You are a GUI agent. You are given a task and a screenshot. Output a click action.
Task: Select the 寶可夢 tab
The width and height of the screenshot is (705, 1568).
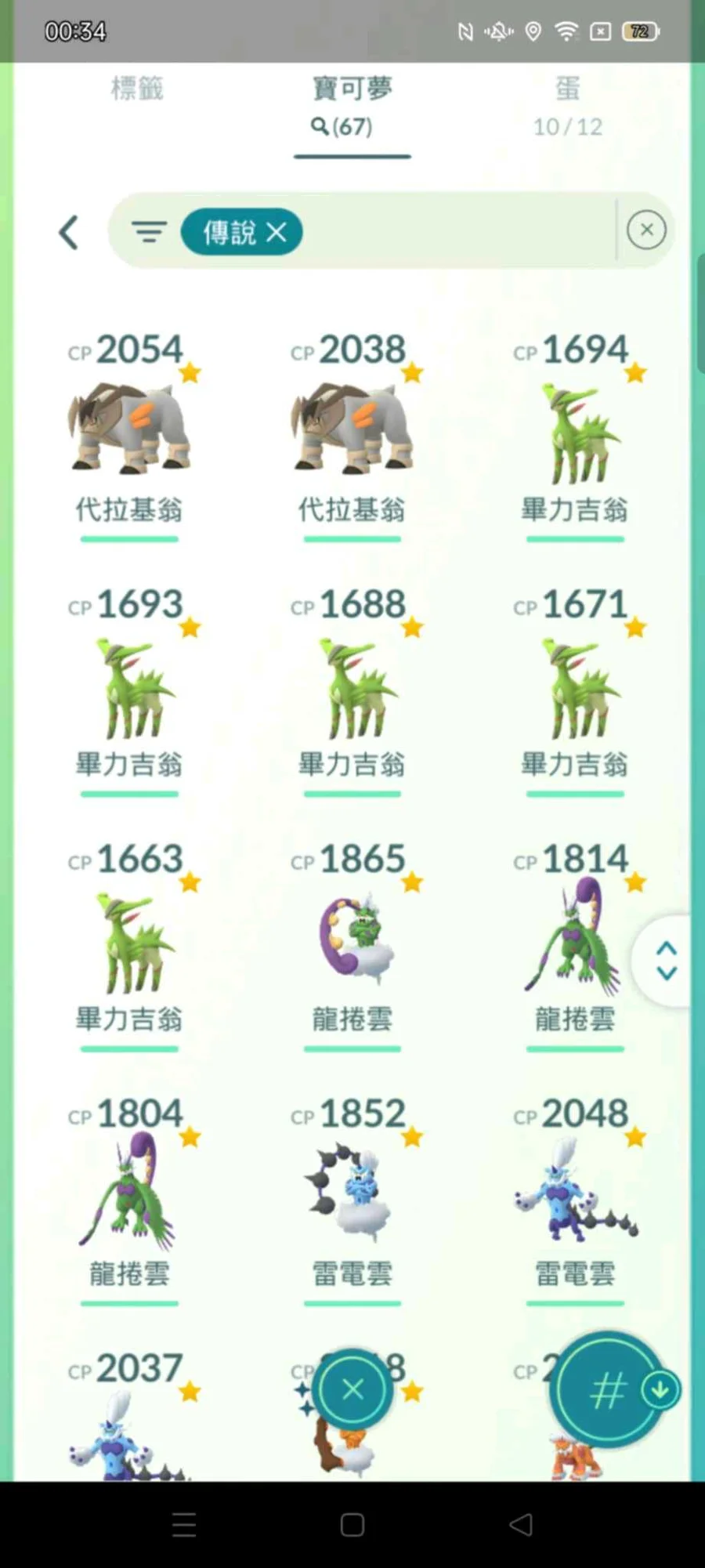point(352,107)
